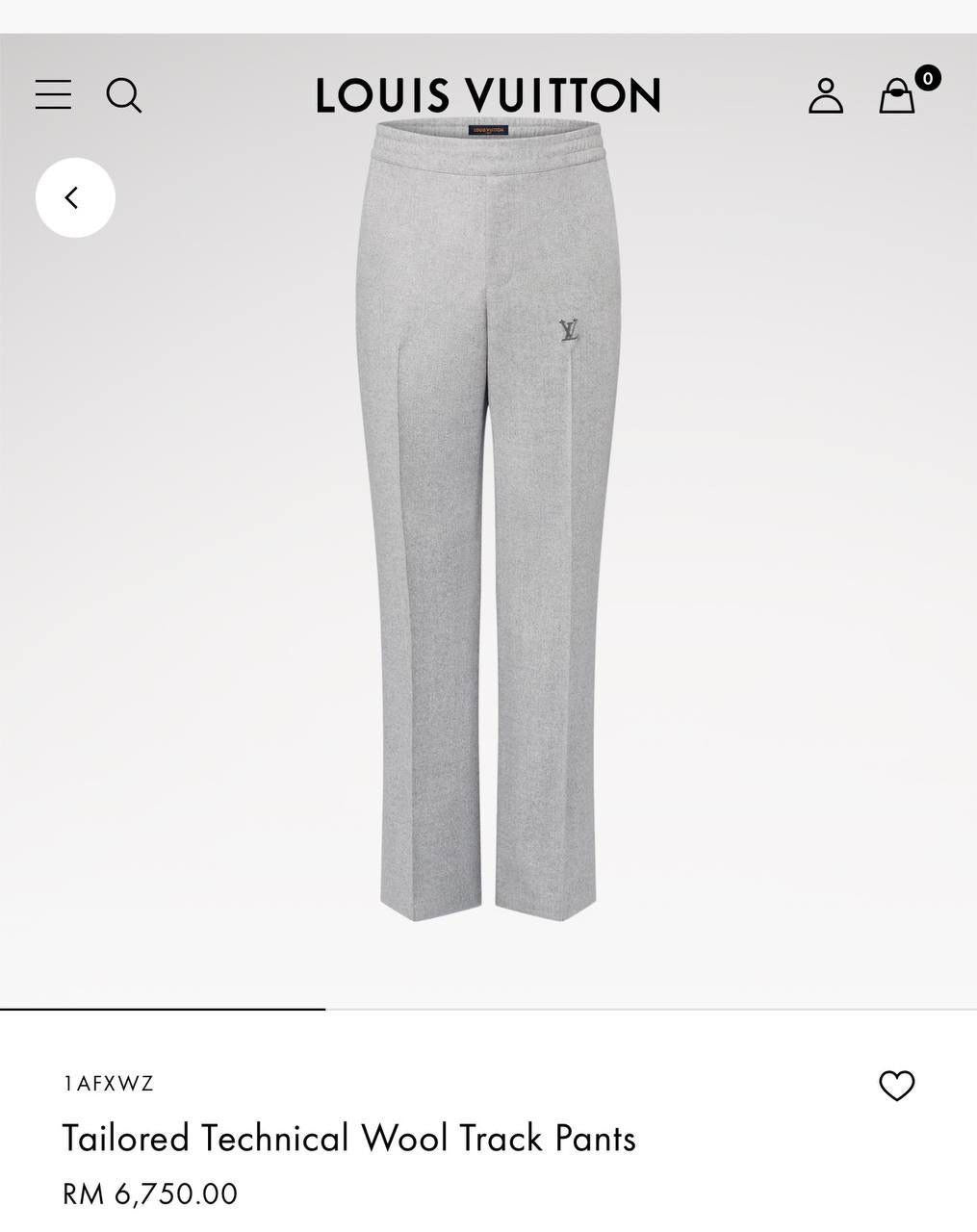Screen dimensions: 977x1232
Task: Open the account profile icon
Action: (825, 95)
